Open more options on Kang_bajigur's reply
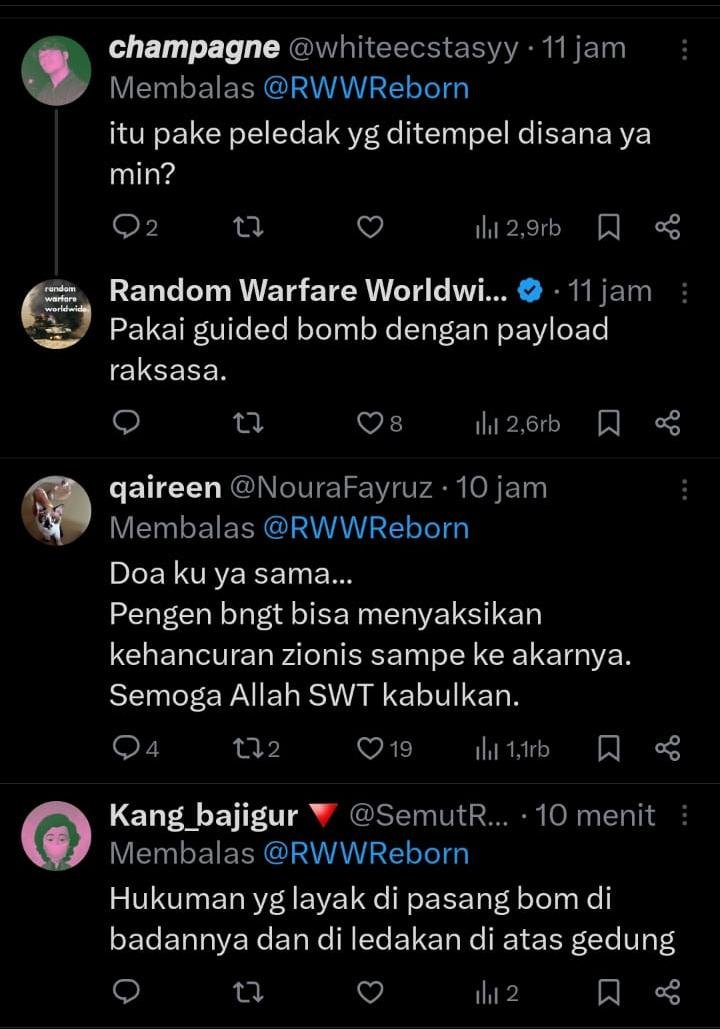This screenshot has width=720, height=1029. tap(684, 815)
